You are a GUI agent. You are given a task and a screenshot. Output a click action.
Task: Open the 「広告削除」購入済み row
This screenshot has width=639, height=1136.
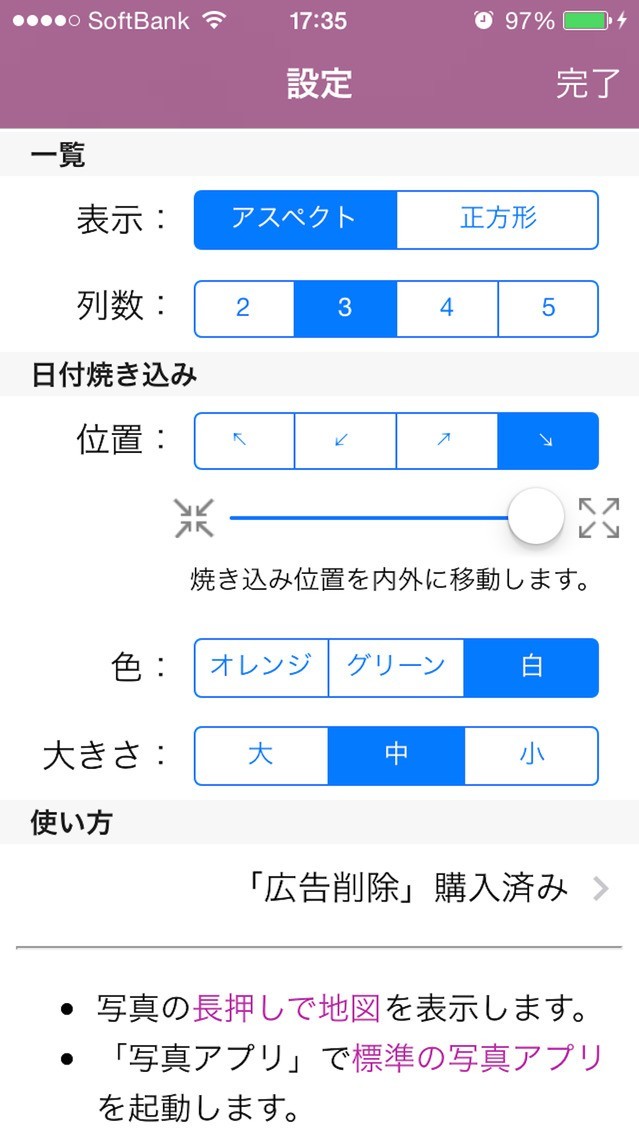pyautogui.click(x=410, y=888)
